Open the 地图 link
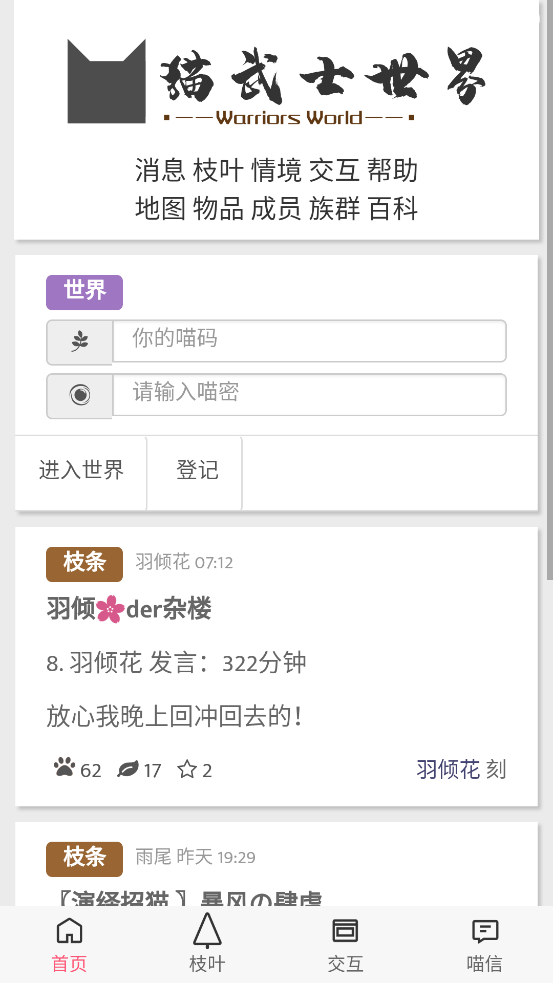The width and height of the screenshot is (553, 983). point(161,209)
